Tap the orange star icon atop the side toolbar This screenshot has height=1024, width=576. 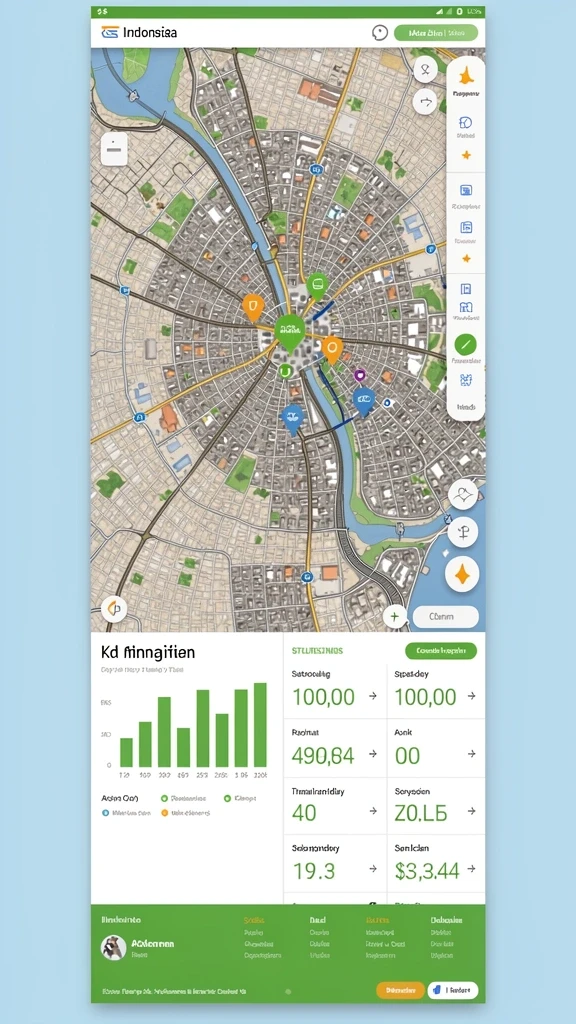click(x=465, y=78)
